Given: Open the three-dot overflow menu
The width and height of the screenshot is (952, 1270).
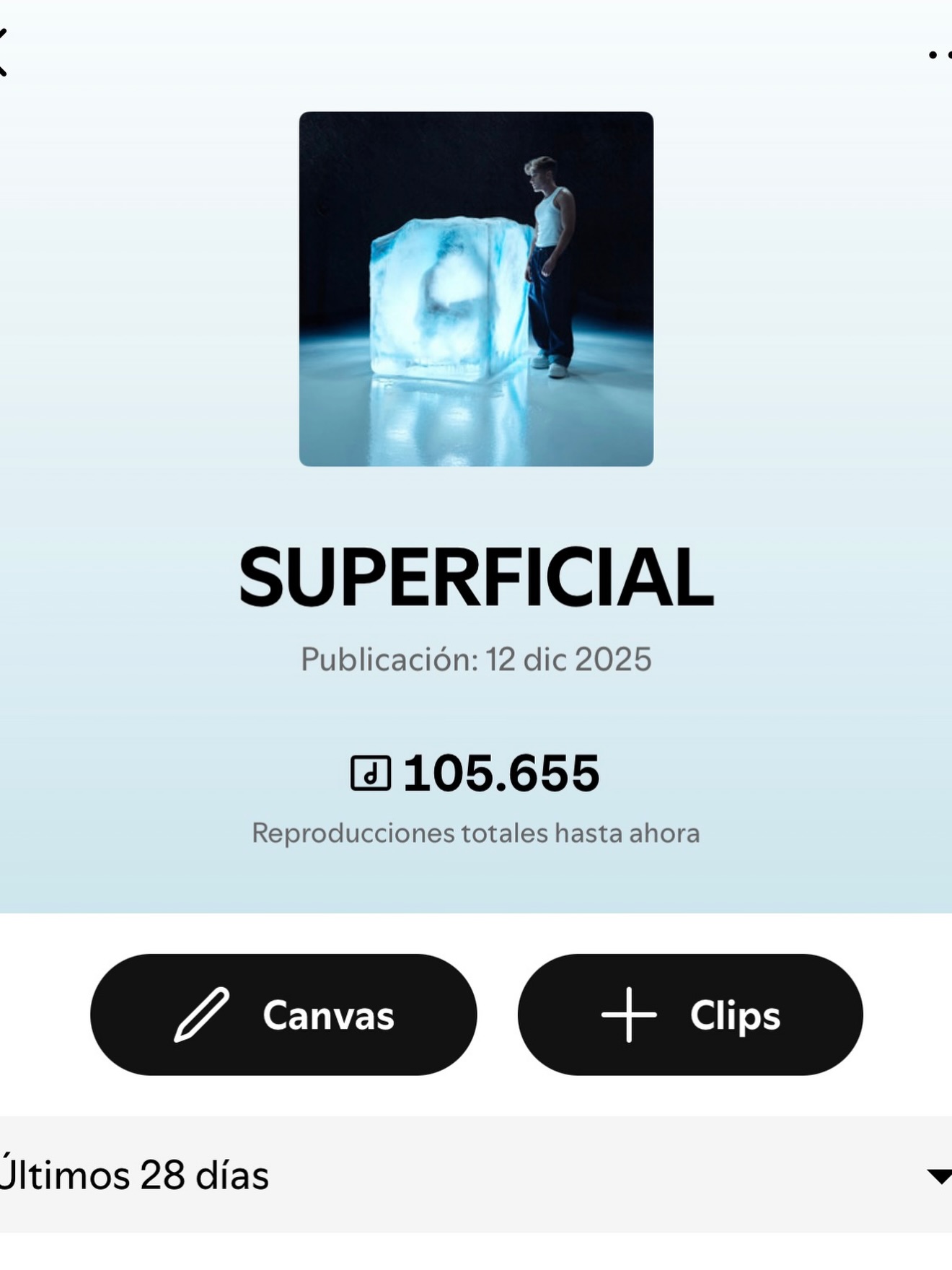Looking at the screenshot, I should pyautogui.click(x=940, y=55).
